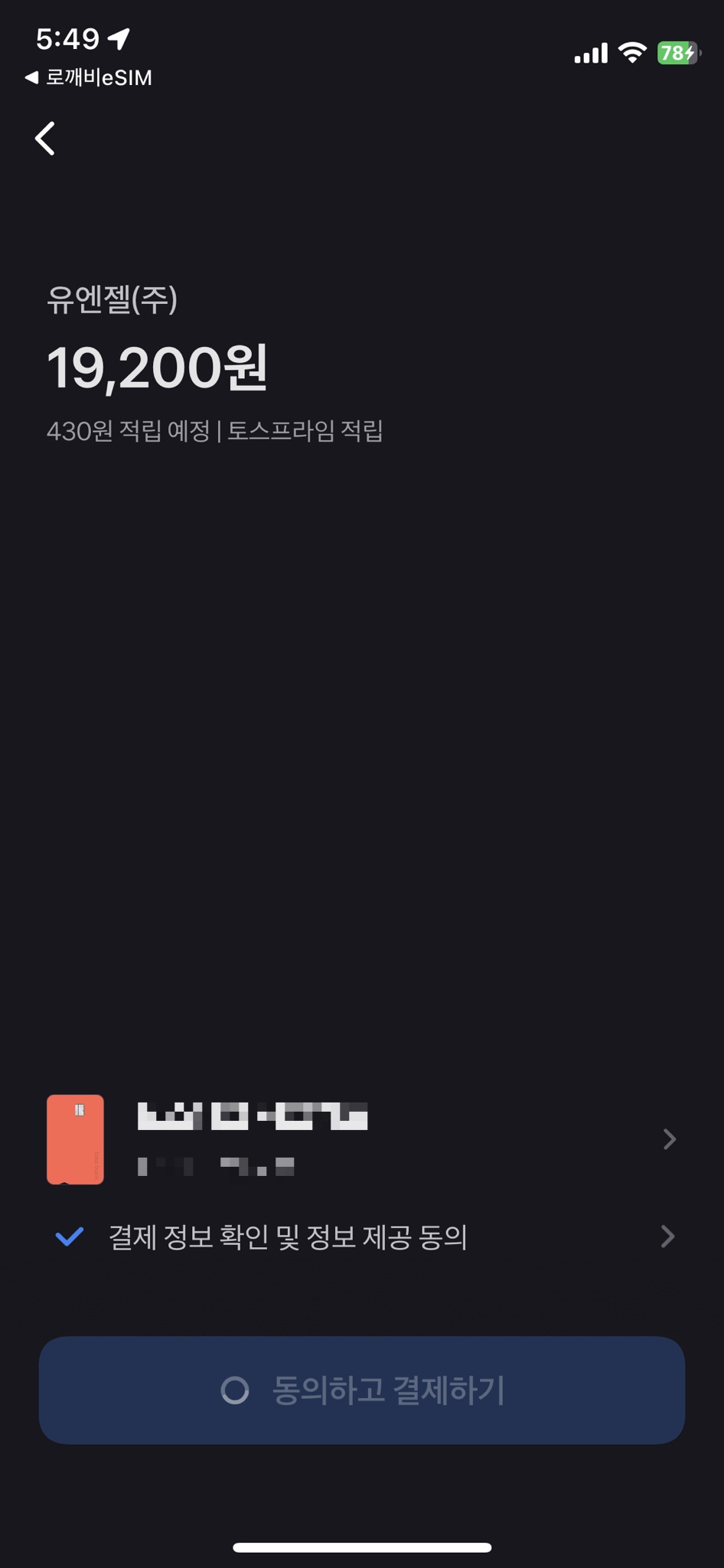Go back using the top-left arrow

point(45,139)
